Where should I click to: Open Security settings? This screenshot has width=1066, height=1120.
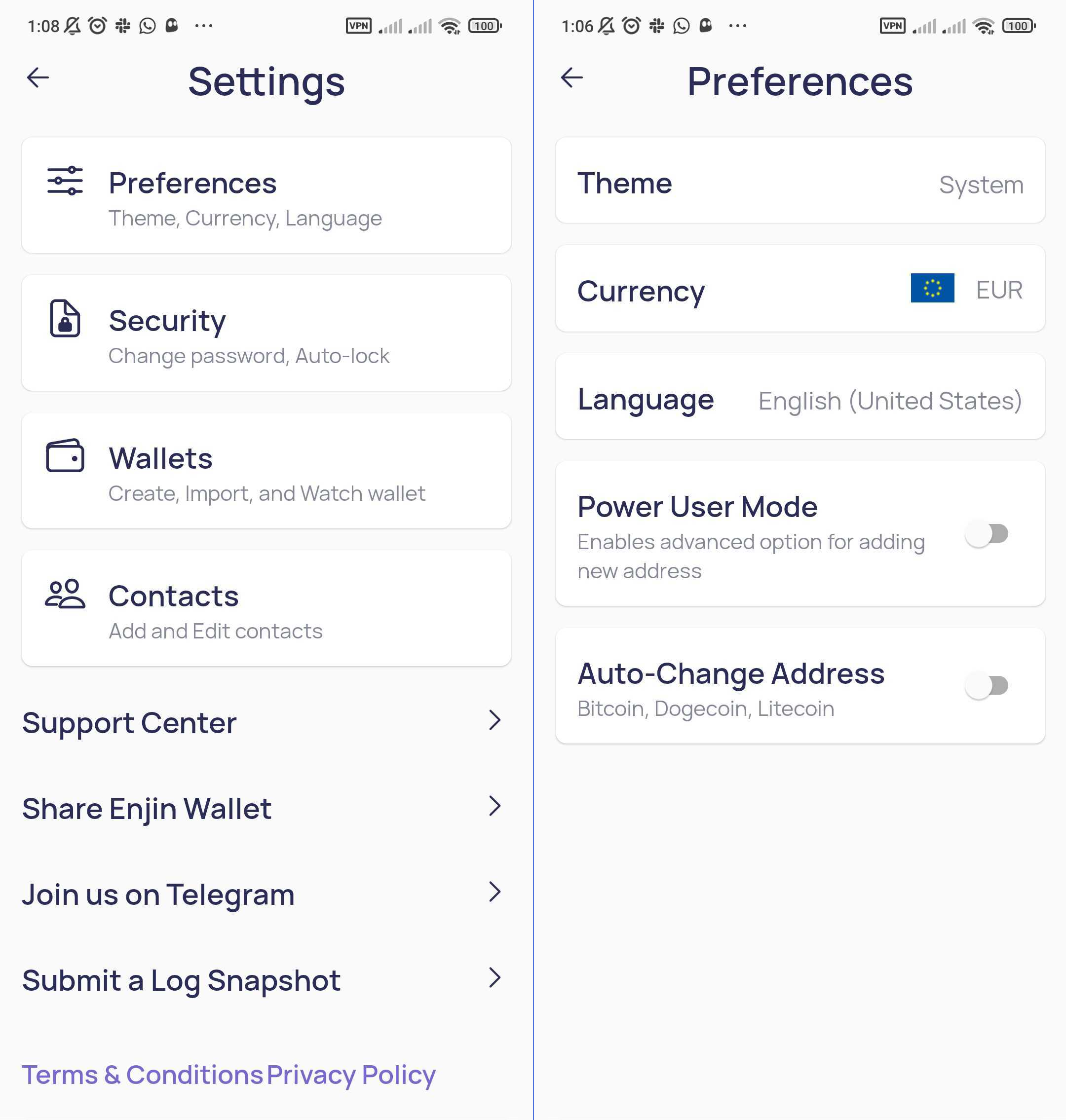click(266, 334)
